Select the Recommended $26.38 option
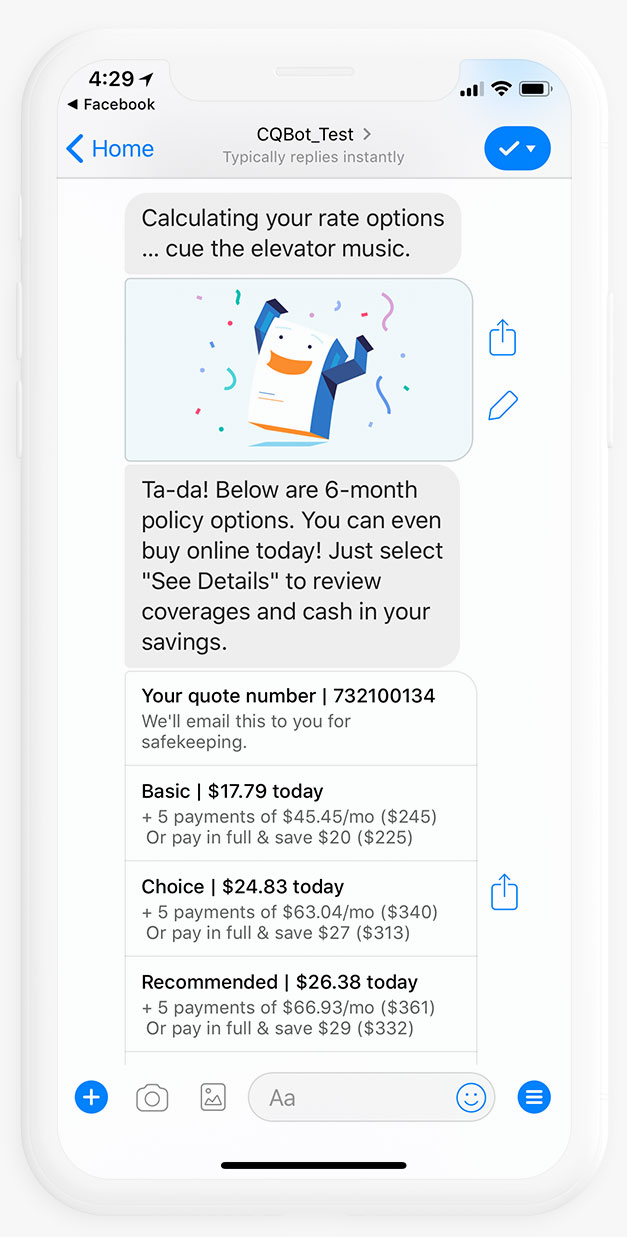 point(300,1004)
